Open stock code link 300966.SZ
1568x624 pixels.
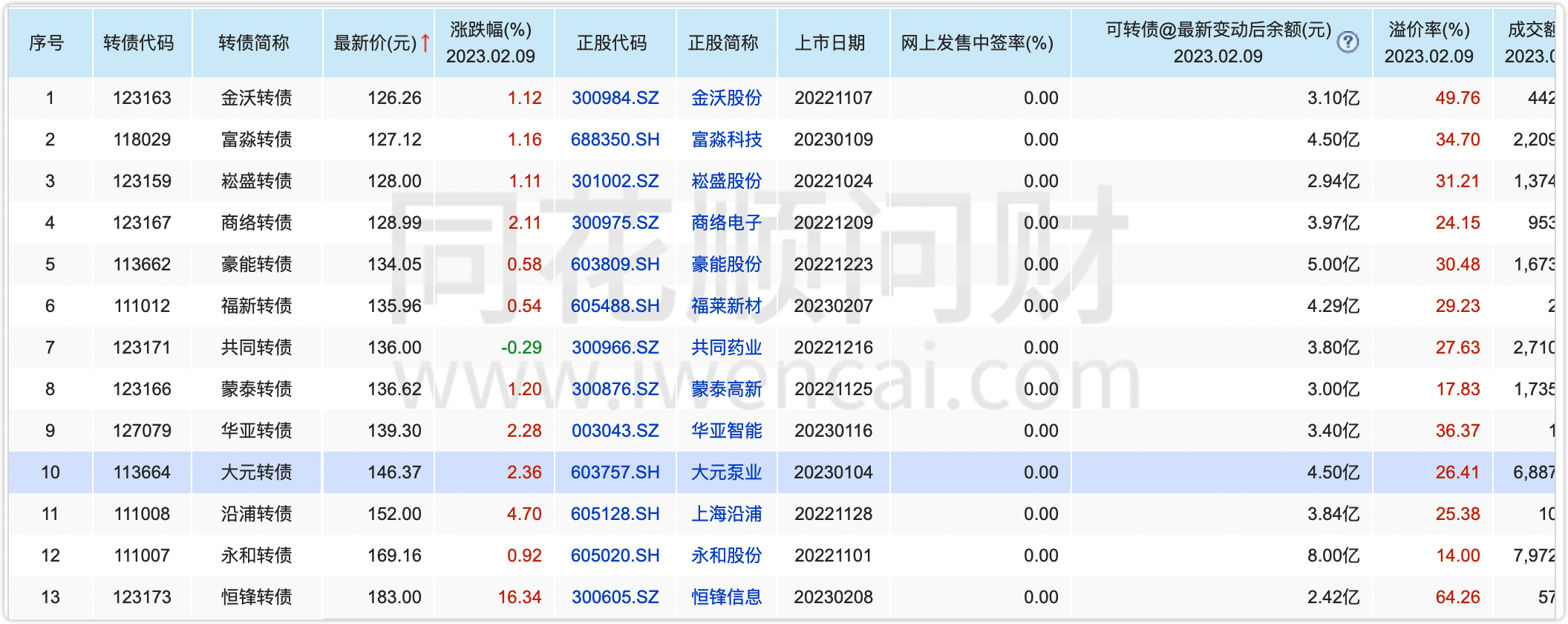[615, 348]
